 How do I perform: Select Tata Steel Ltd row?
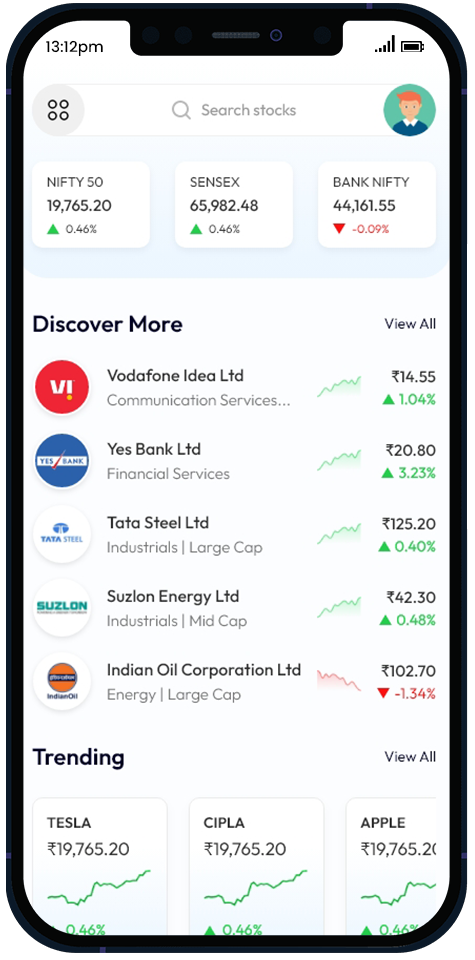point(234,534)
